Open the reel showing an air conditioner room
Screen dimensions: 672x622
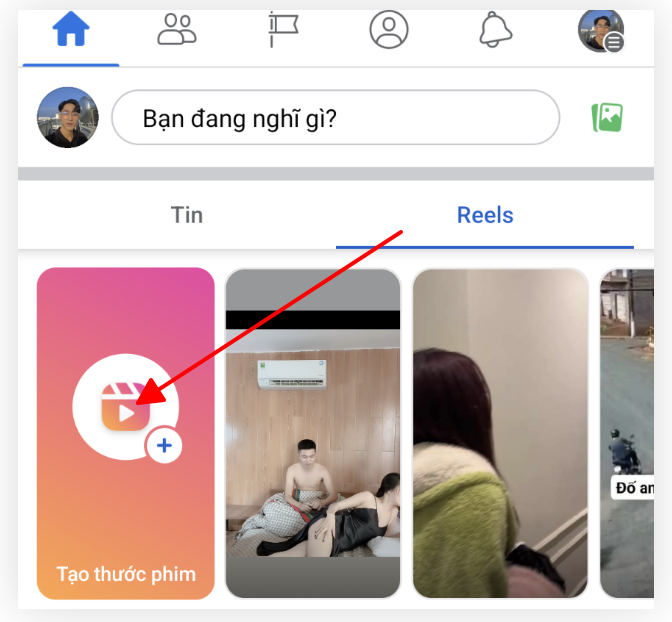pos(312,432)
